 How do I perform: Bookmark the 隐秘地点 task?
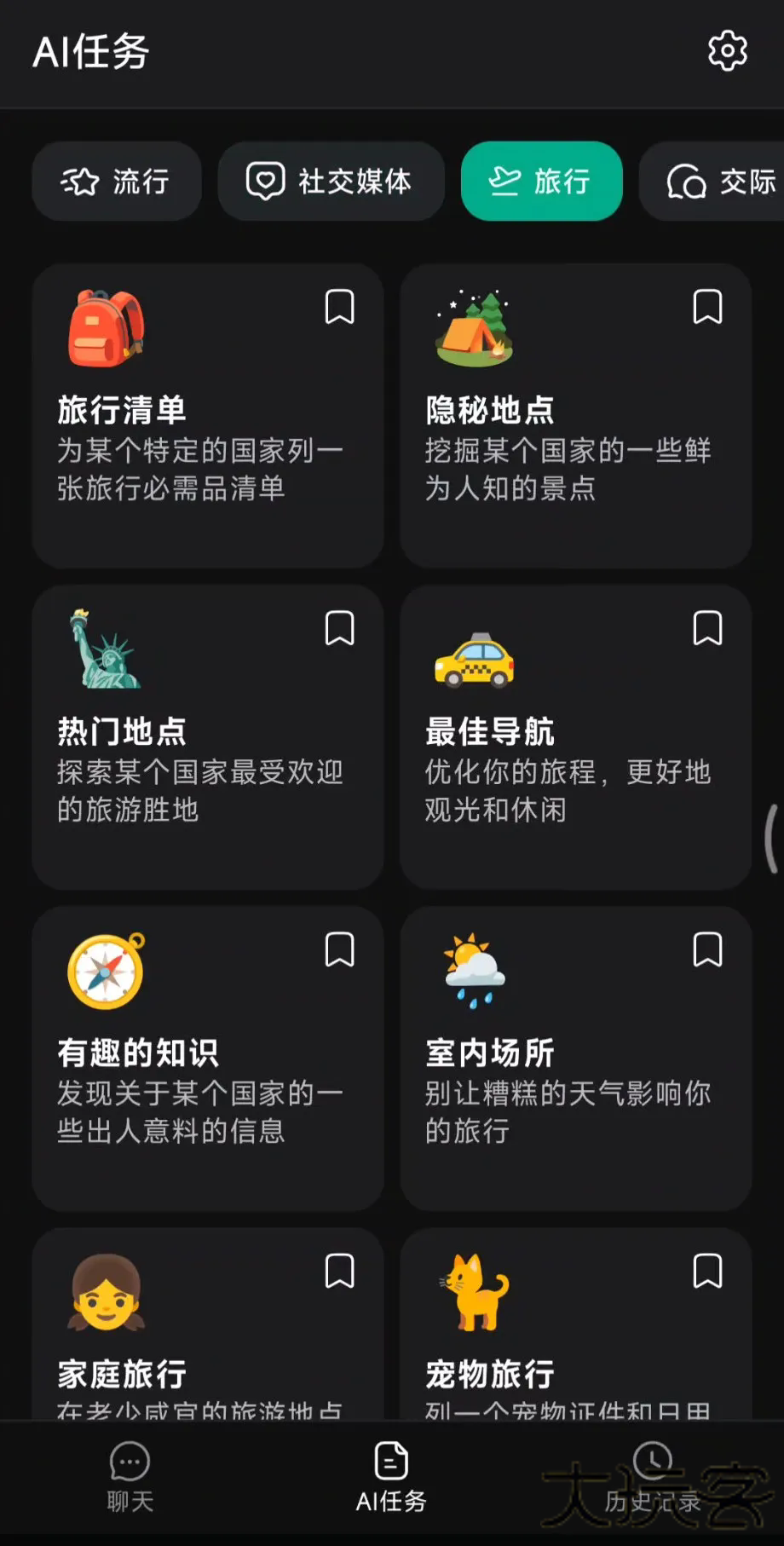point(707,307)
